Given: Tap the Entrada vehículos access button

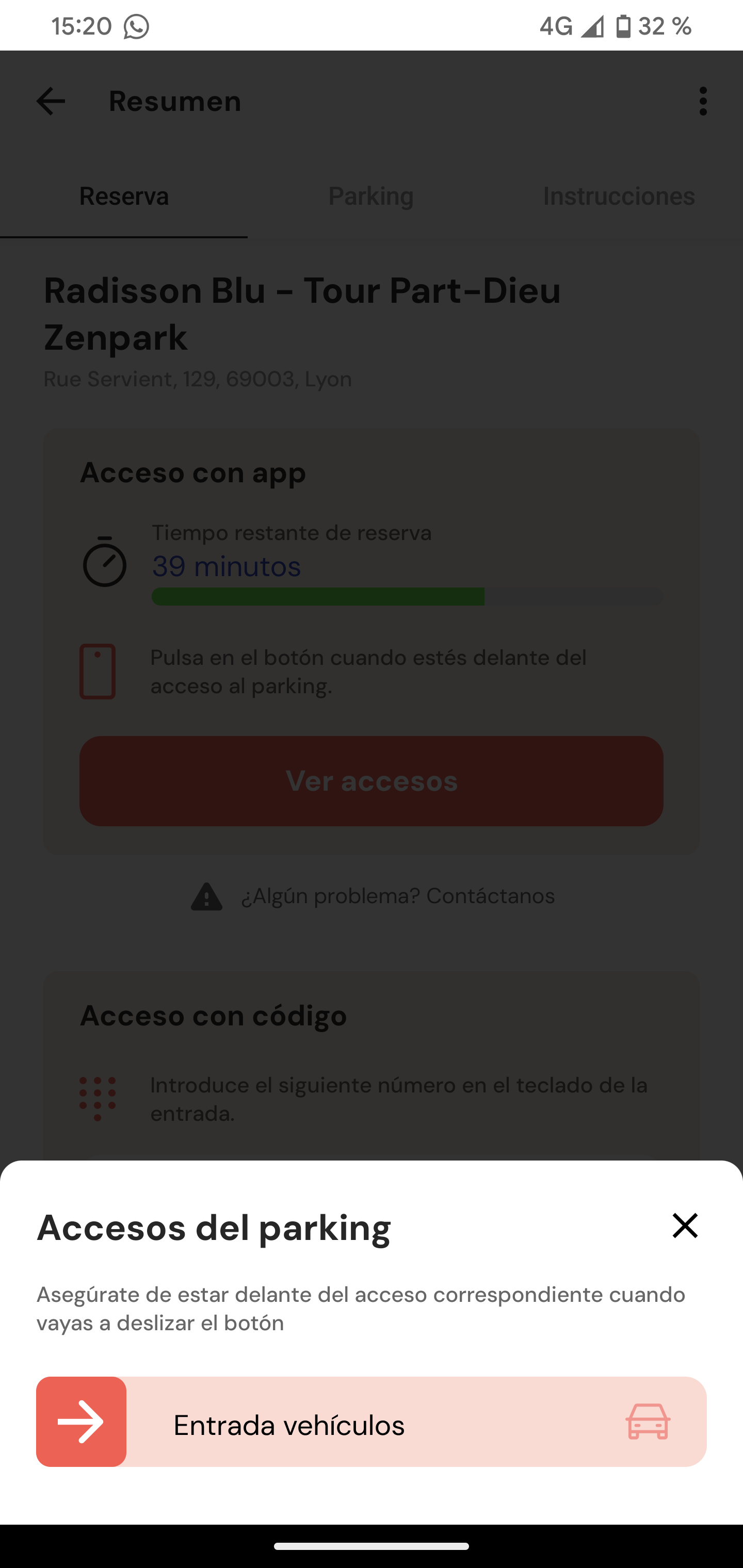Looking at the screenshot, I should click(x=372, y=1423).
